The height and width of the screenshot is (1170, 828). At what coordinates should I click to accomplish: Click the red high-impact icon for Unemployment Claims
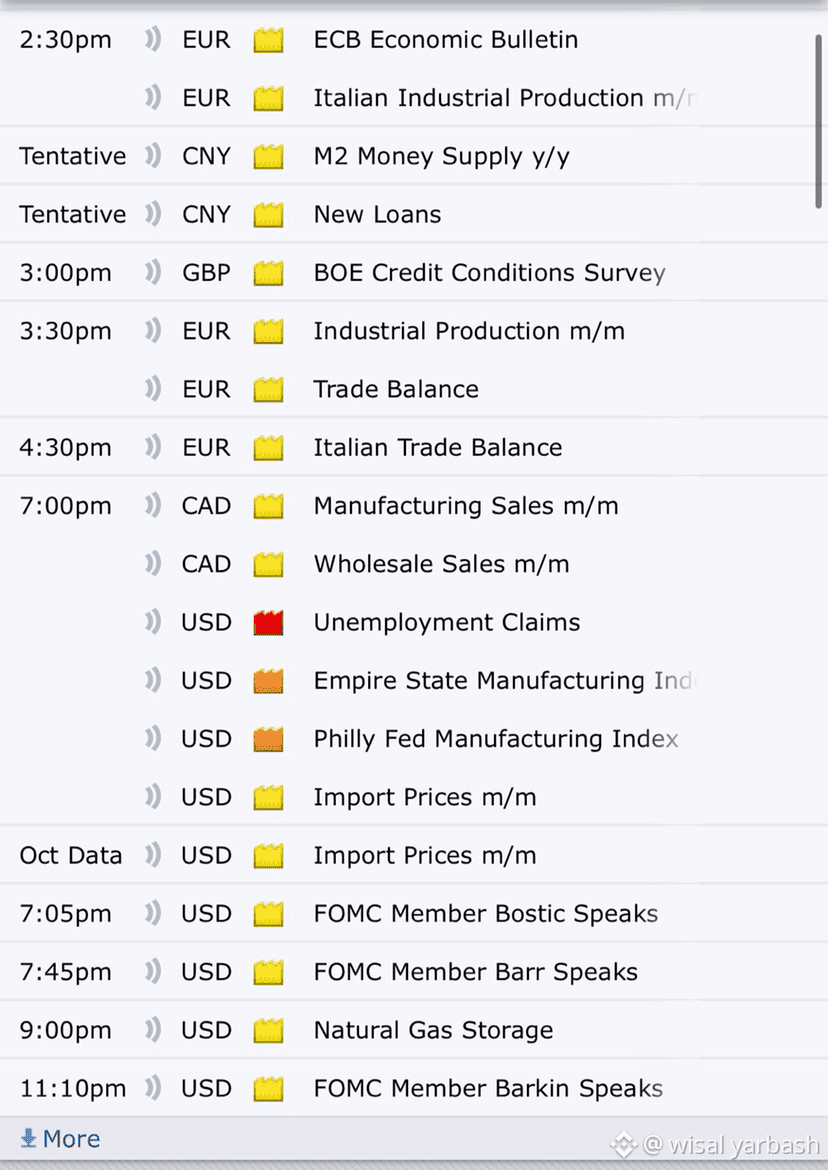tap(268, 622)
